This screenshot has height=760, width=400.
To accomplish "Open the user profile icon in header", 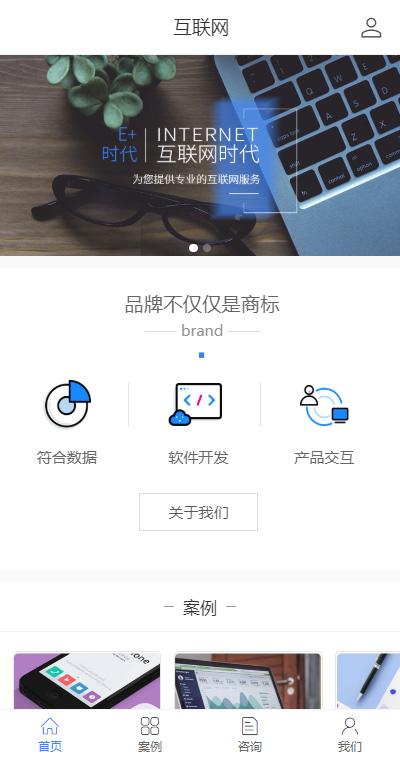I will pyautogui.click(x=371, y=28).
